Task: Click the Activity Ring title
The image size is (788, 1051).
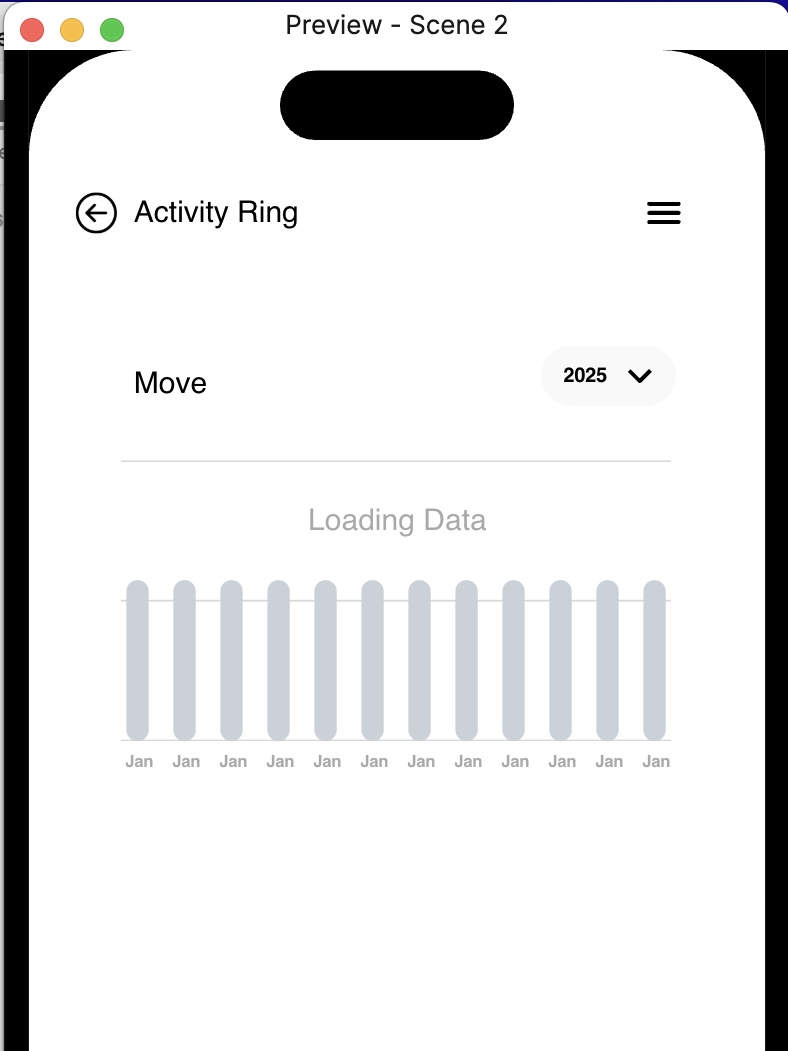Action: (215, 211)
